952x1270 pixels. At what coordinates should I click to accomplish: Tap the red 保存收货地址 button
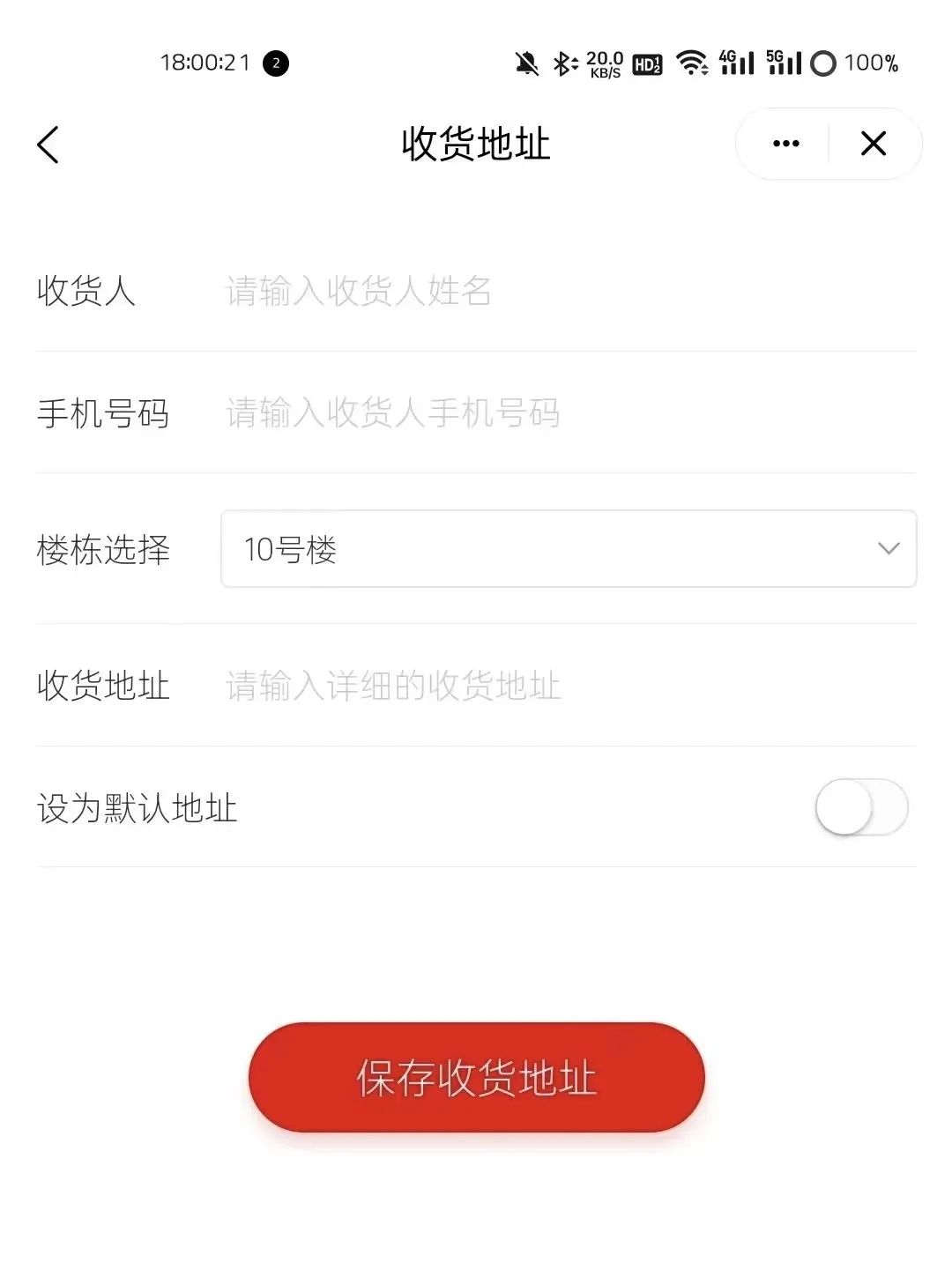click(x=476, y=1077)
